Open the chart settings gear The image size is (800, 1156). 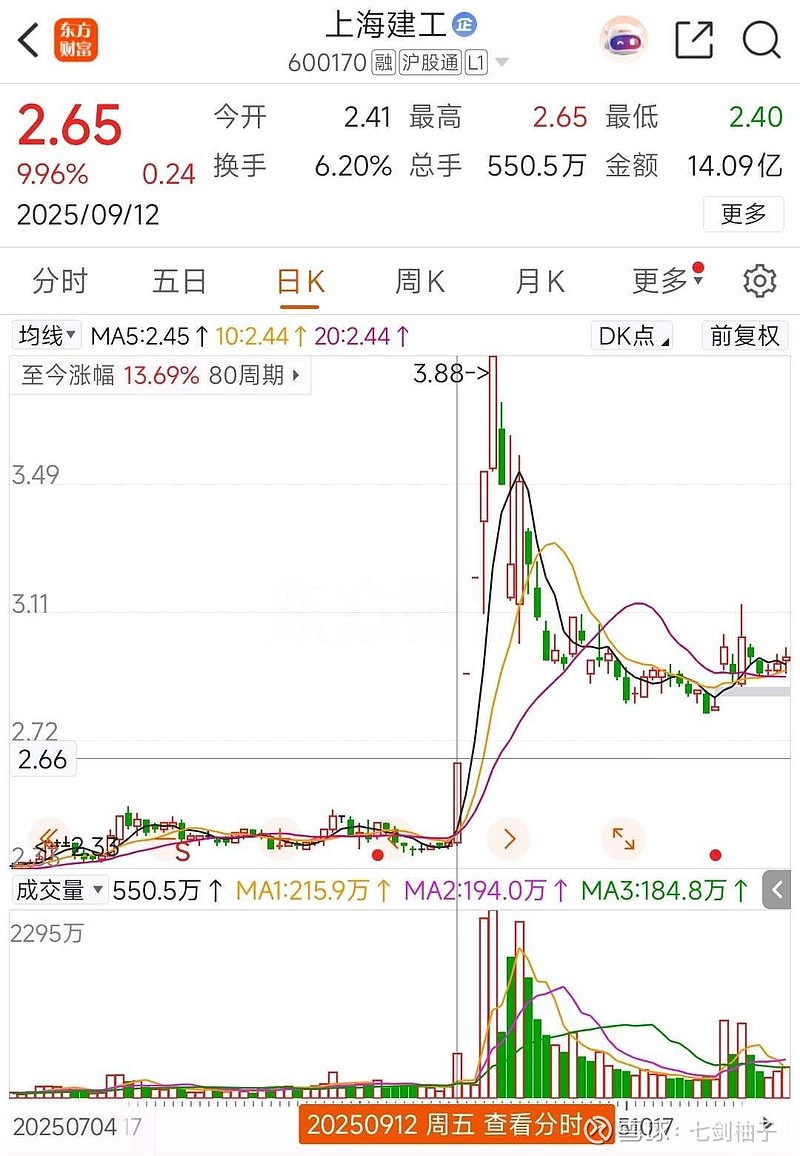tap(761, 281)
